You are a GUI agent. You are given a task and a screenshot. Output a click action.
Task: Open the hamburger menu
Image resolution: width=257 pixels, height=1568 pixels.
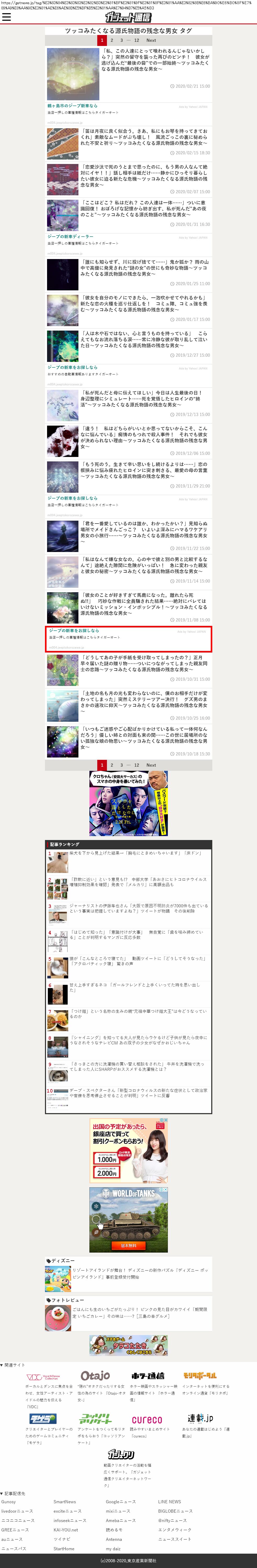click(x=7, y=17)
